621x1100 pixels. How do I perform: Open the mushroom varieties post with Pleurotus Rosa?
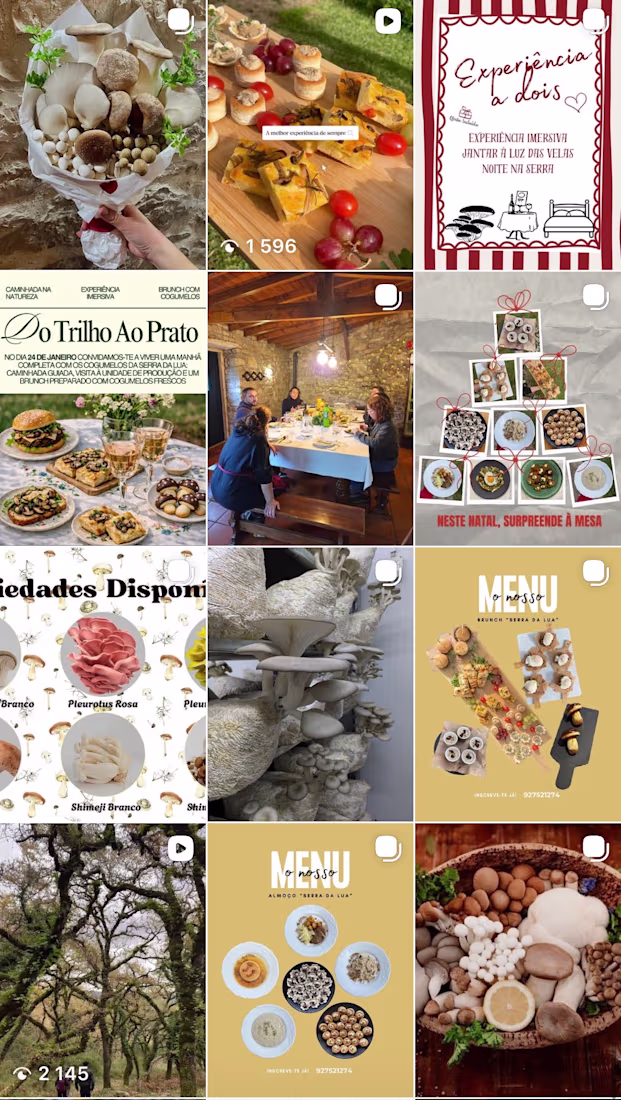[102, 685]
